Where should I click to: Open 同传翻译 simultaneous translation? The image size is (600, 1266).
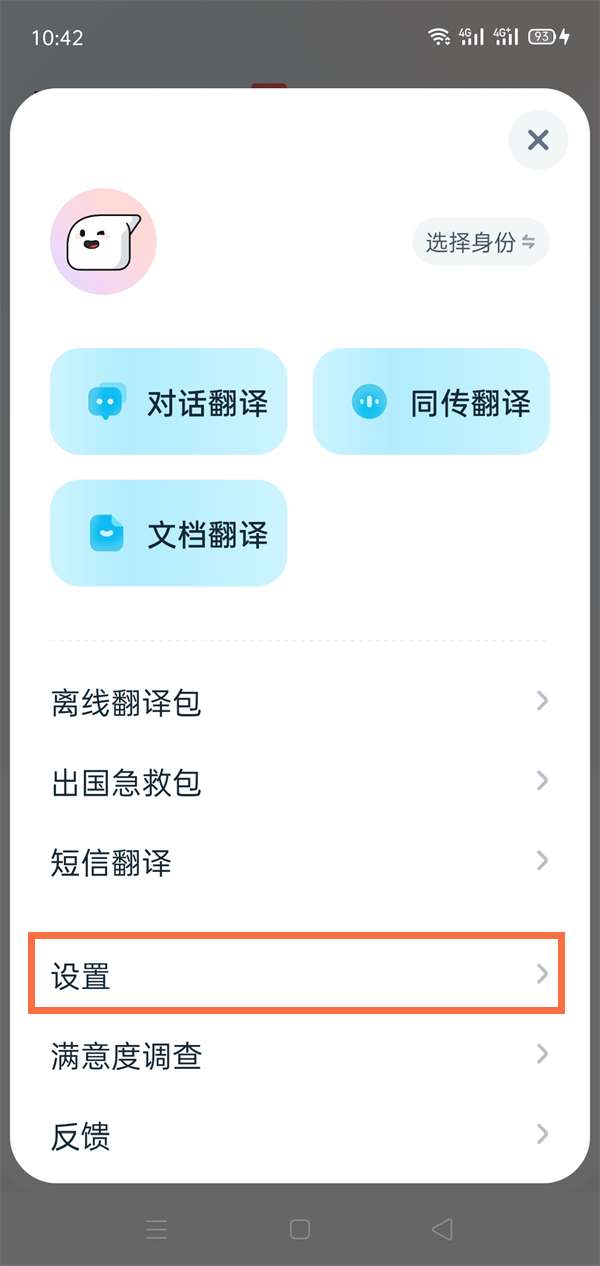(431, 402)
